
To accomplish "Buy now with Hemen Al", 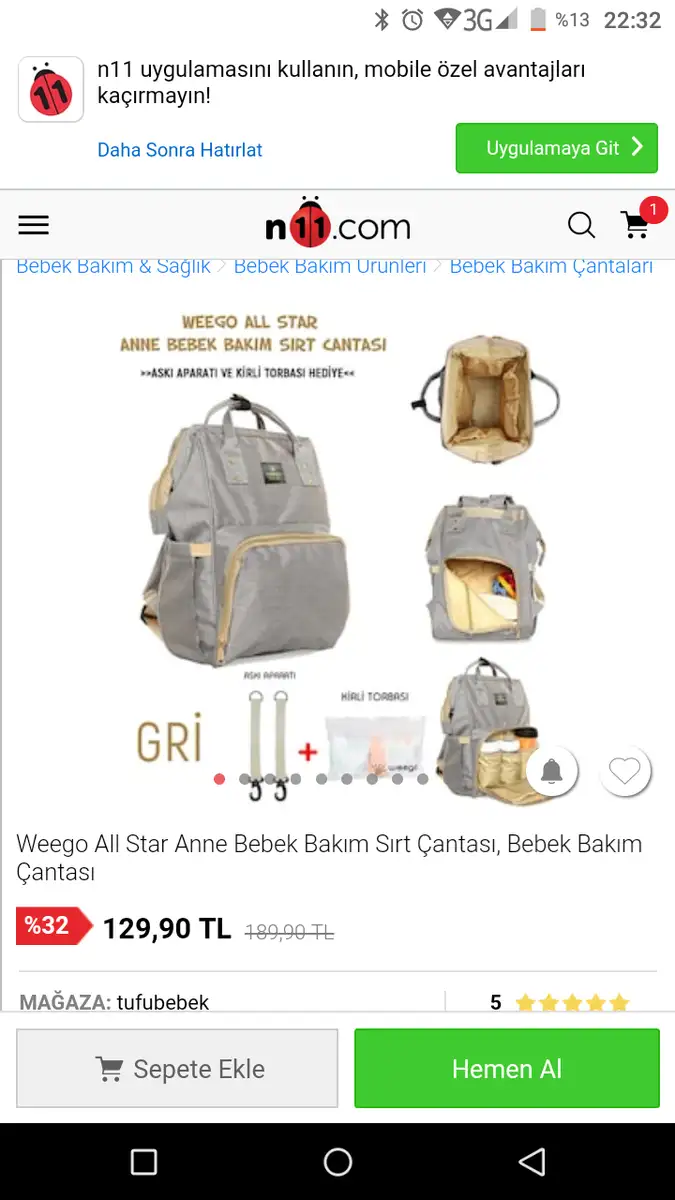I will point(507,1068).
